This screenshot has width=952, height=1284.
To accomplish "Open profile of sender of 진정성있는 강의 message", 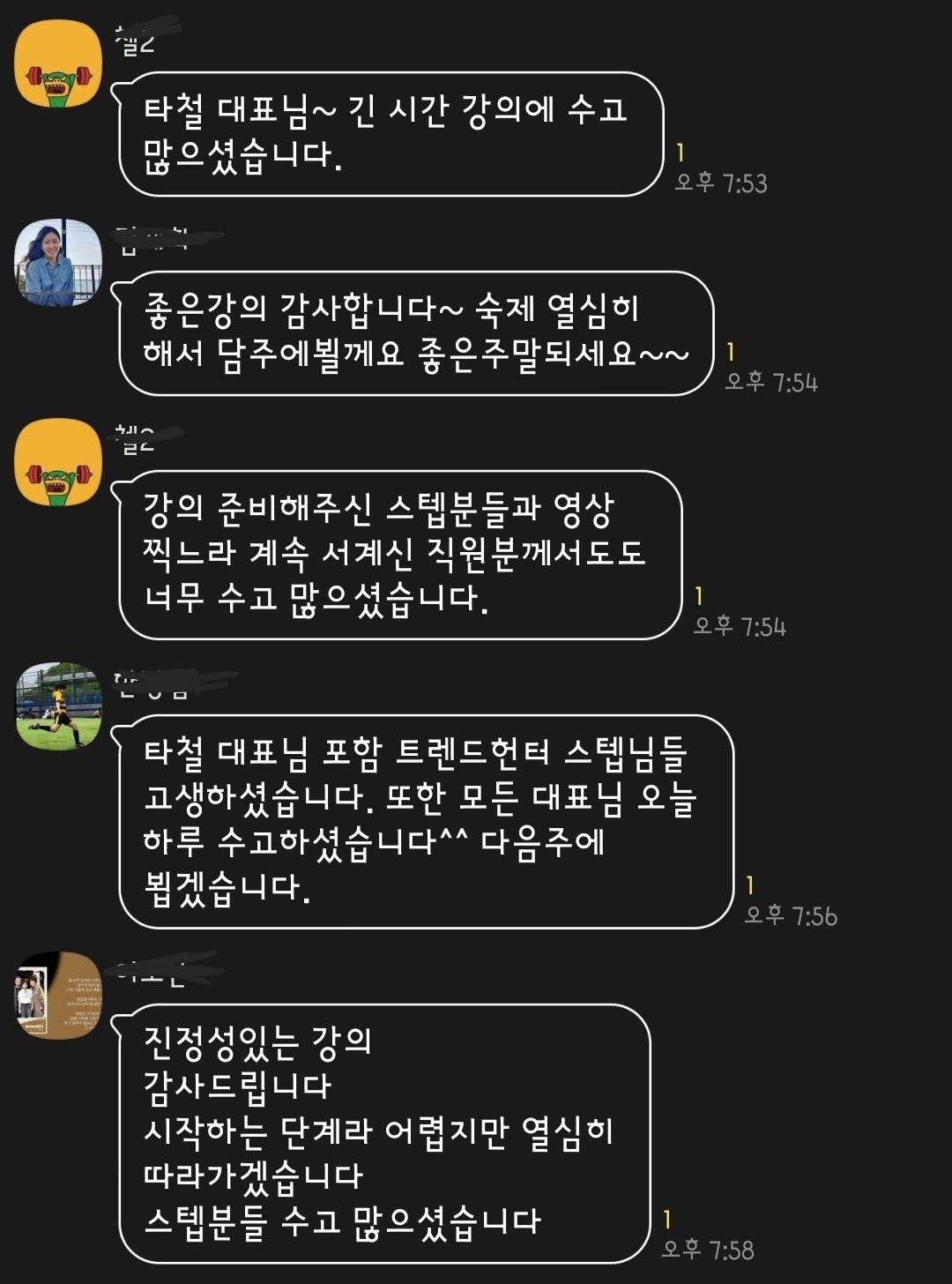I will point(58,995).
